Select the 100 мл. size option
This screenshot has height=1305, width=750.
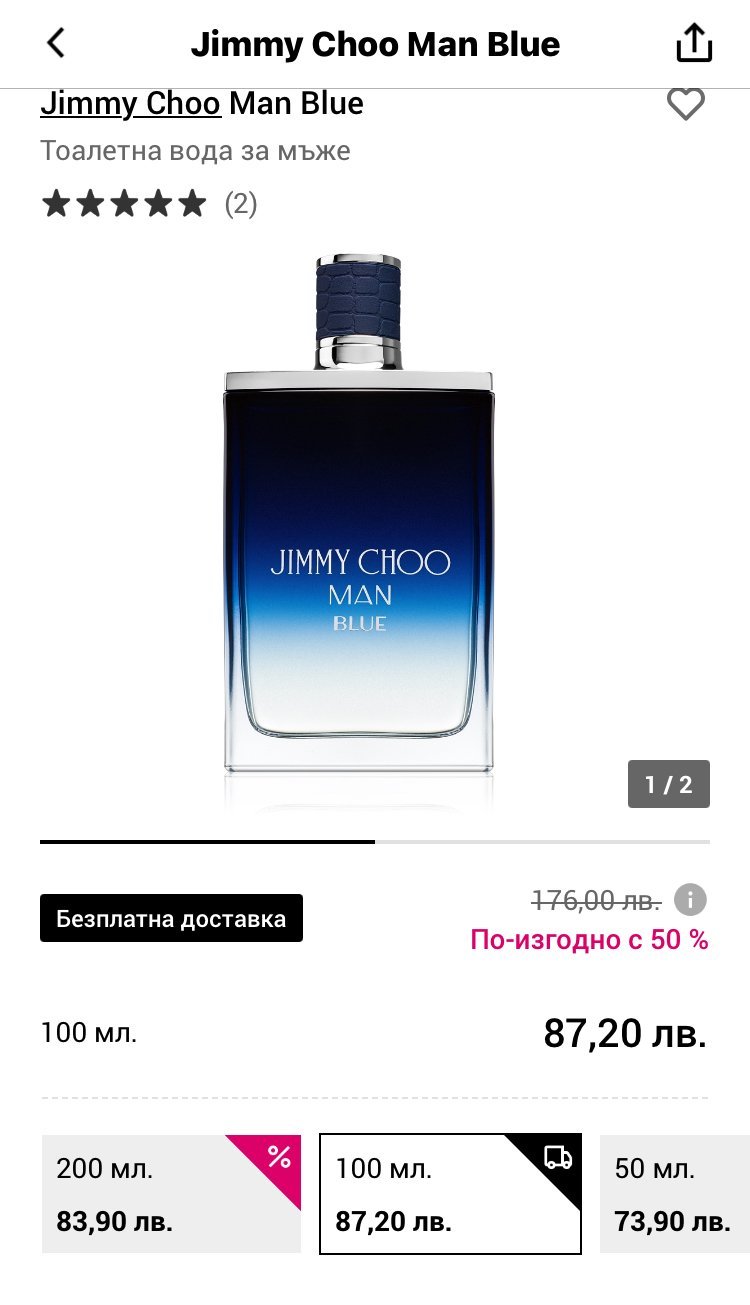coord(450,1193)
